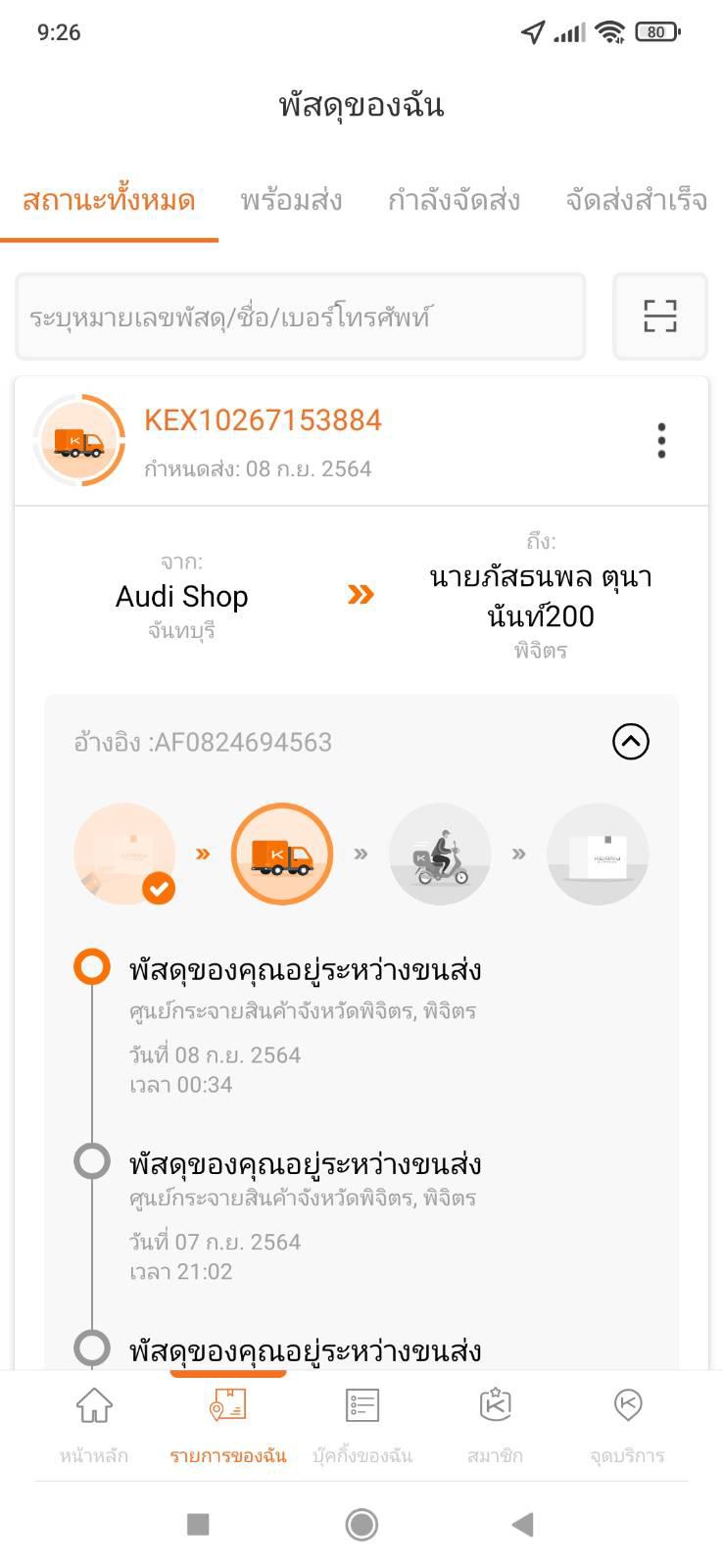Image resolution: width=723 pixels, height=1568 pixels.
Task: Open the overflow menu for KEX10267153884
Action: (x=661, y=441)
